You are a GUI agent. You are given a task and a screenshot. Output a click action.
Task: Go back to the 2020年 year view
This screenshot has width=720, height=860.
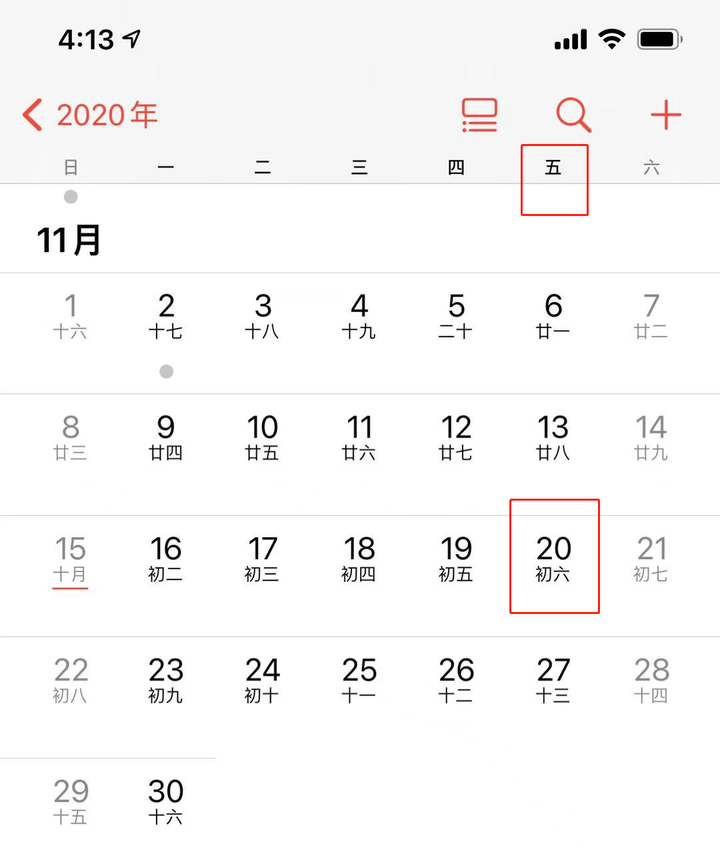coord(90,115)
